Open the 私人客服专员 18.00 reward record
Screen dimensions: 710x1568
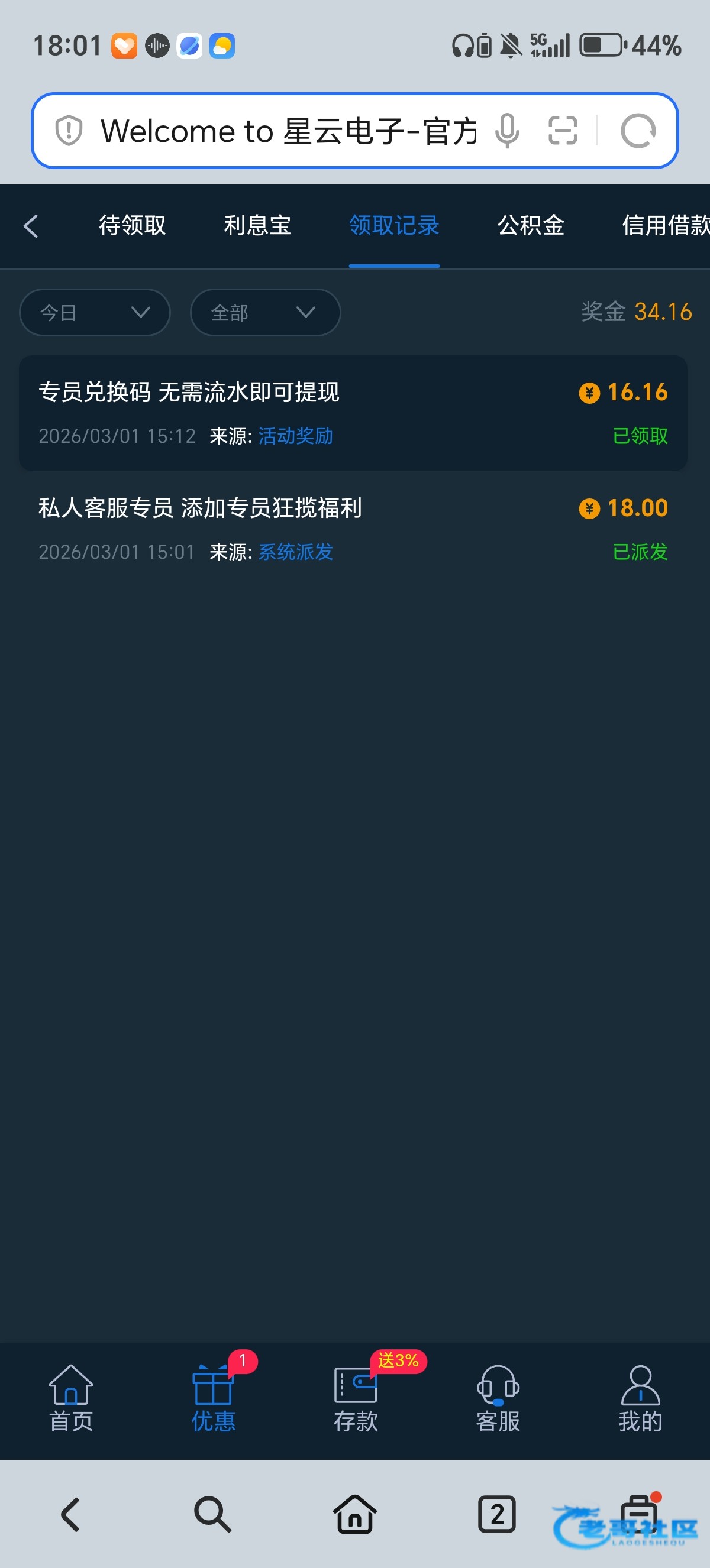[x=353, y=529]
